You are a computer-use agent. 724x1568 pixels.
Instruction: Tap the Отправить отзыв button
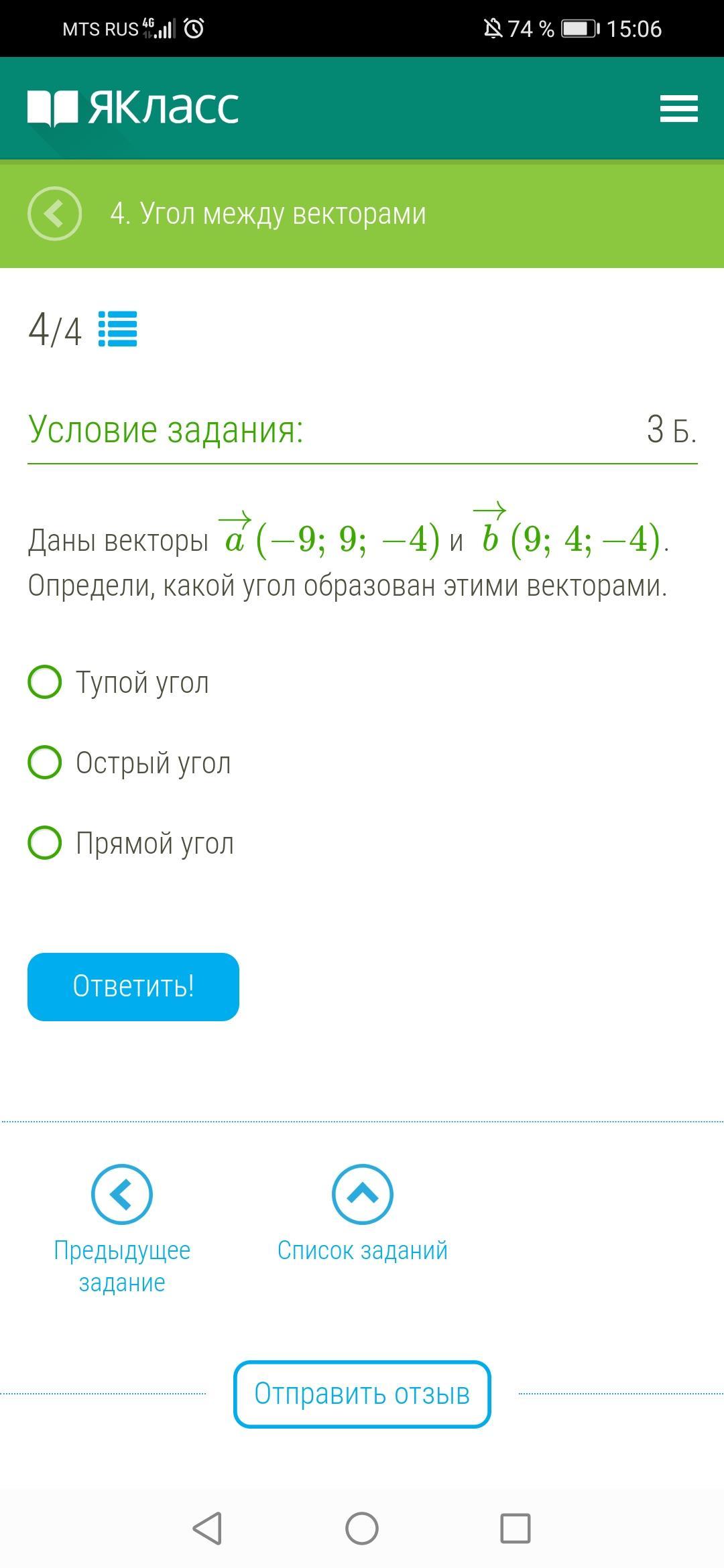pos(362,1394)
